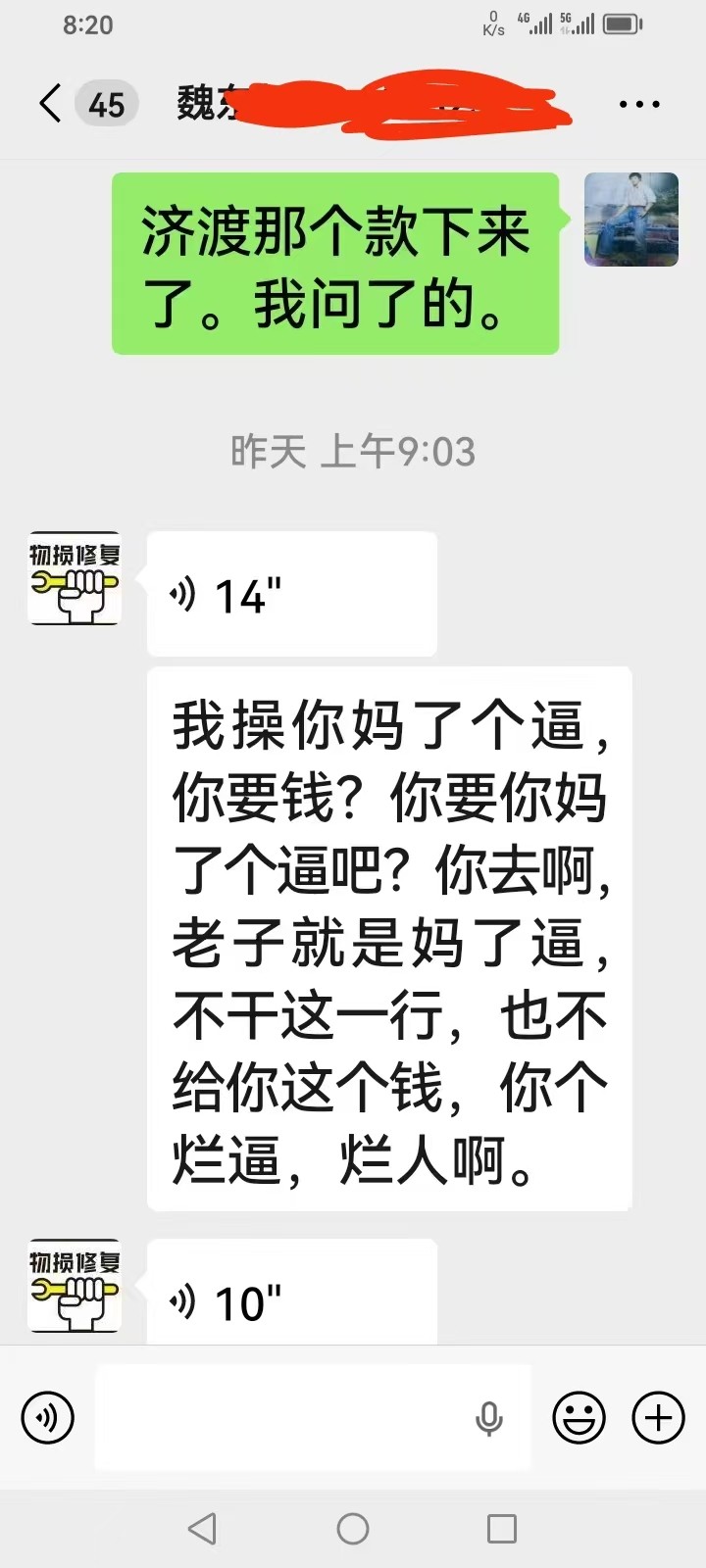Play the 10-second voice message
The height and width of the screenshot is (1568, 706).
pyautogui.click(x=291, y=1294)
